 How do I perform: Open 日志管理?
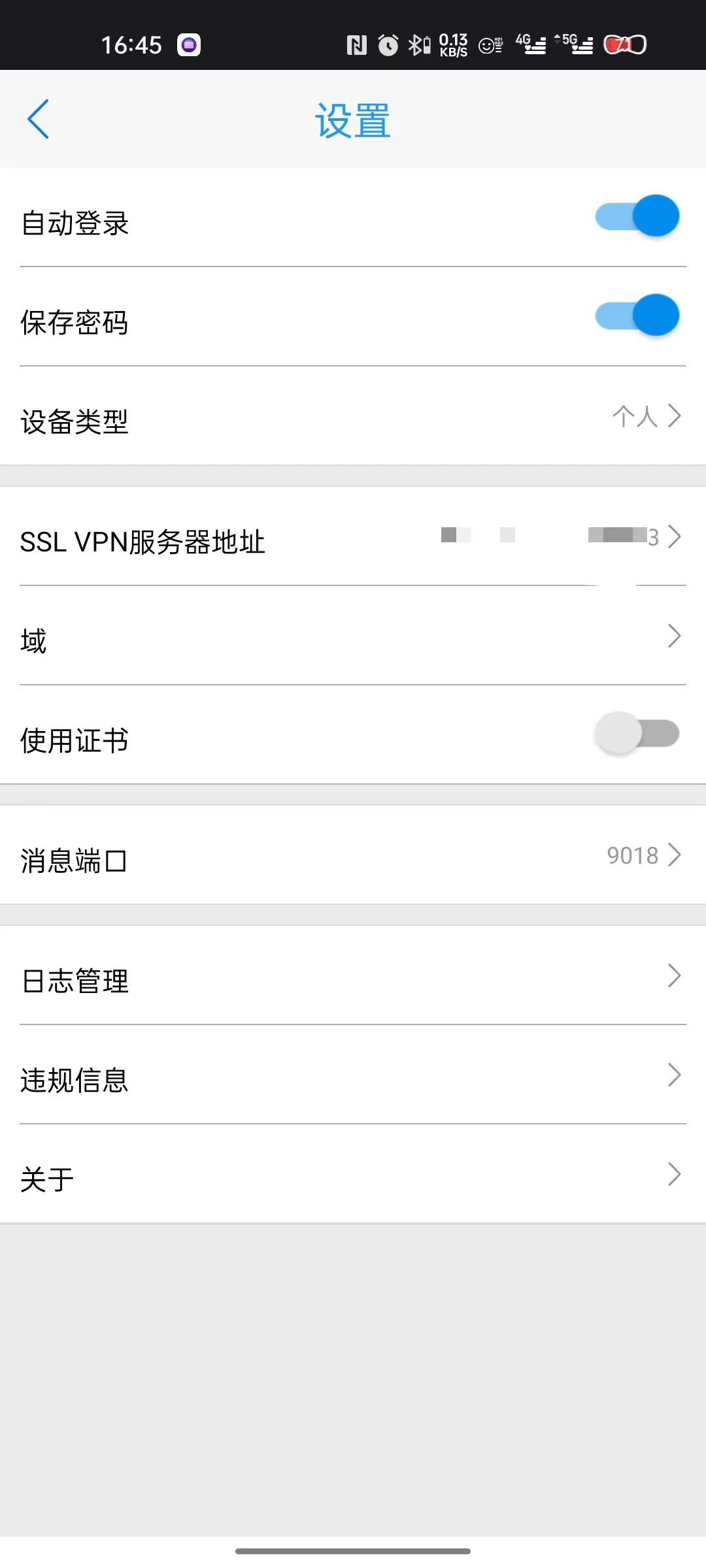(x=353, y=976)
